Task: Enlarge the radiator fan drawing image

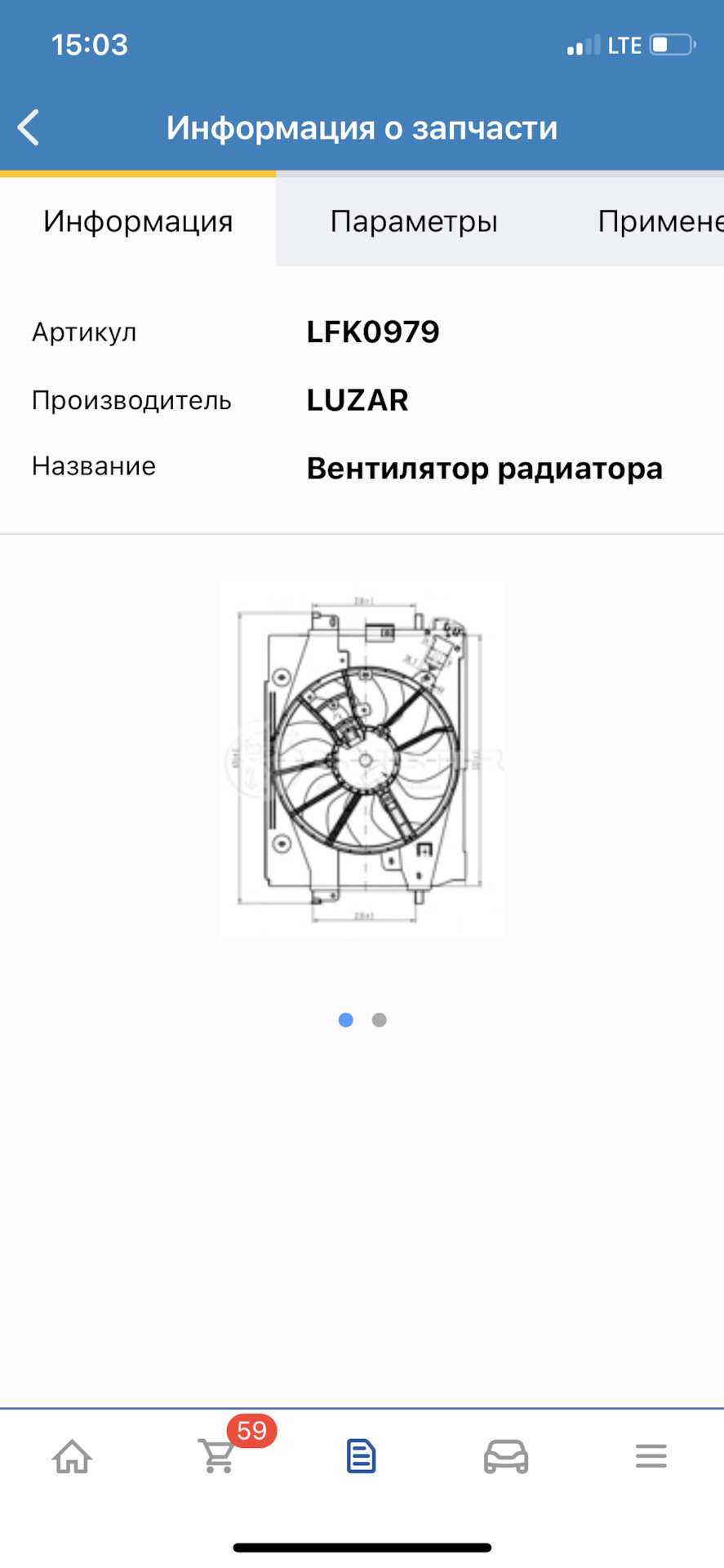Action: pos(362,759)
